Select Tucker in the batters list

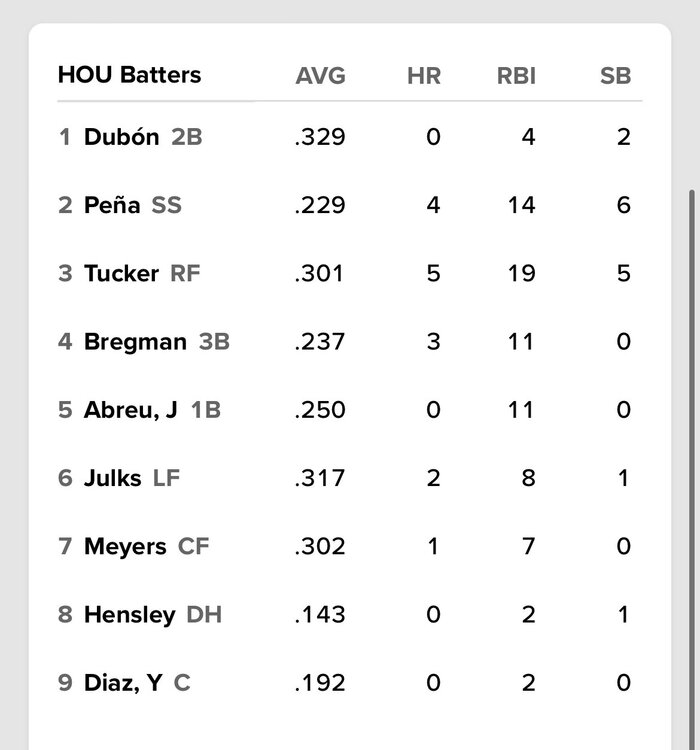coord(121,273)
